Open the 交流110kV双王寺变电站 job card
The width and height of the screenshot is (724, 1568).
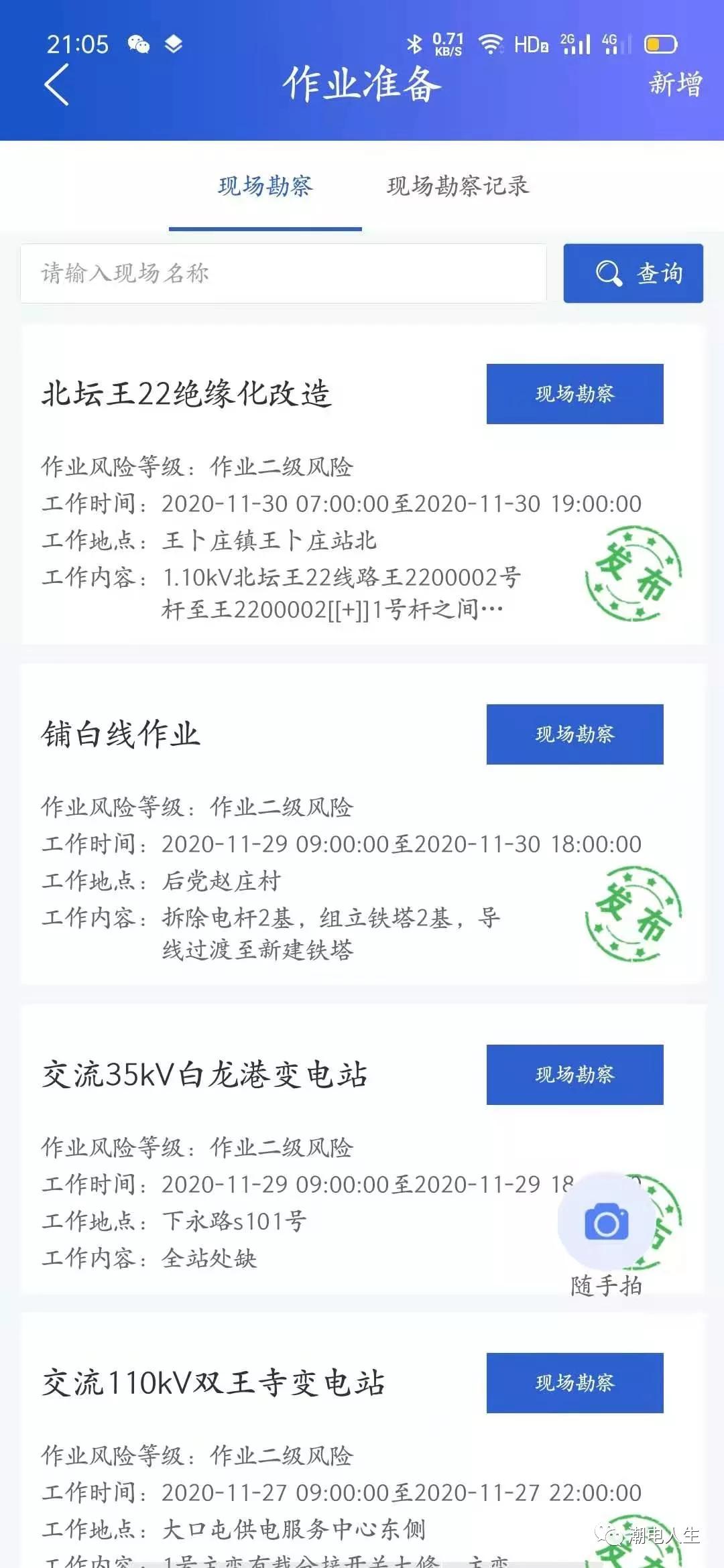point(213,1383)
